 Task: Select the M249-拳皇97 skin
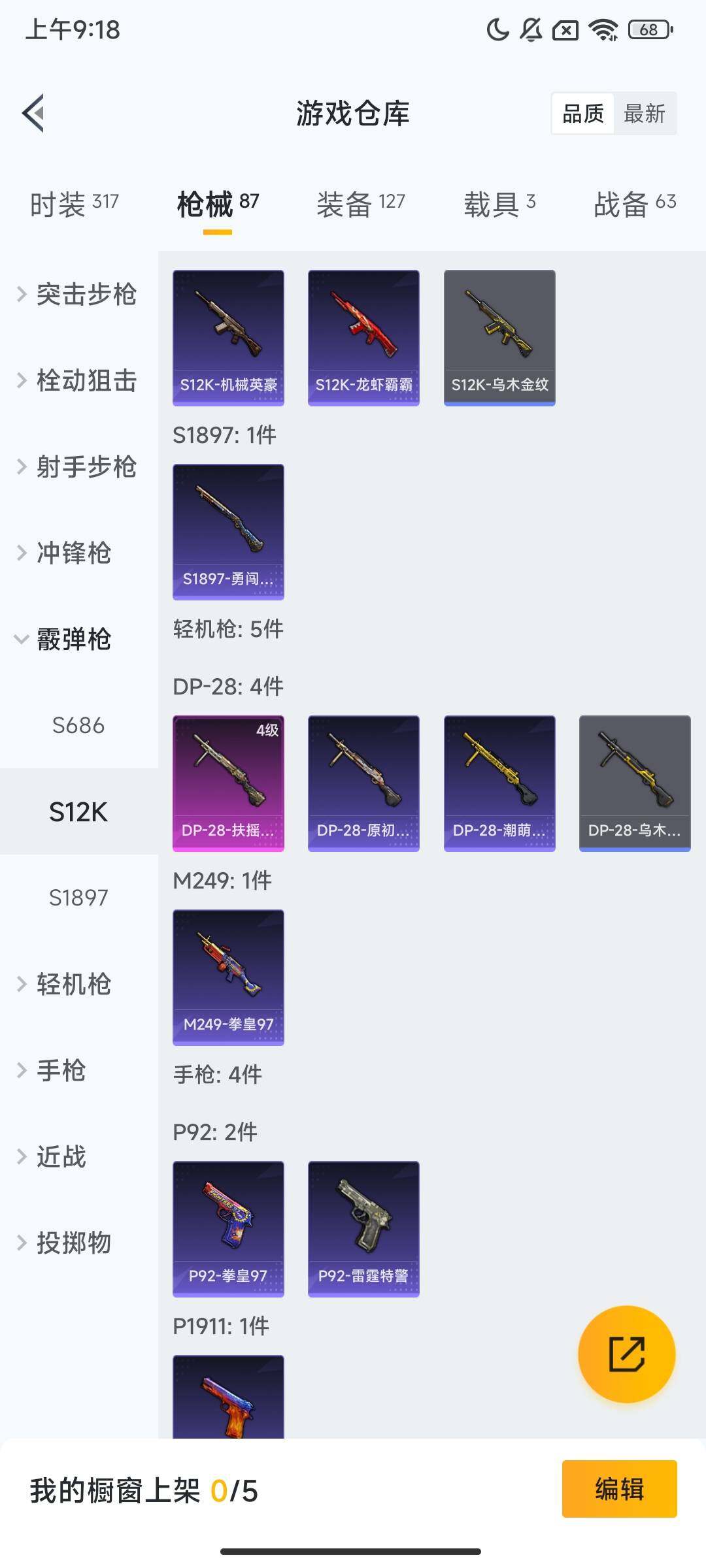tap(227, 976)
